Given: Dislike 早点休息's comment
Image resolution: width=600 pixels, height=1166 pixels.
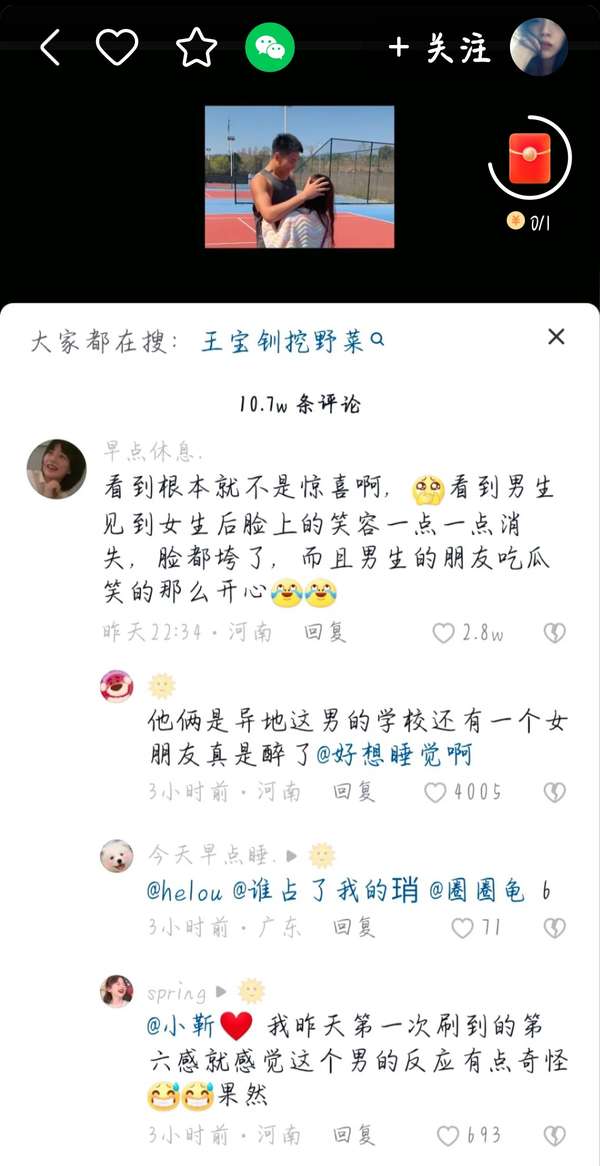Looking at the screenshot, I should [555, 633].
